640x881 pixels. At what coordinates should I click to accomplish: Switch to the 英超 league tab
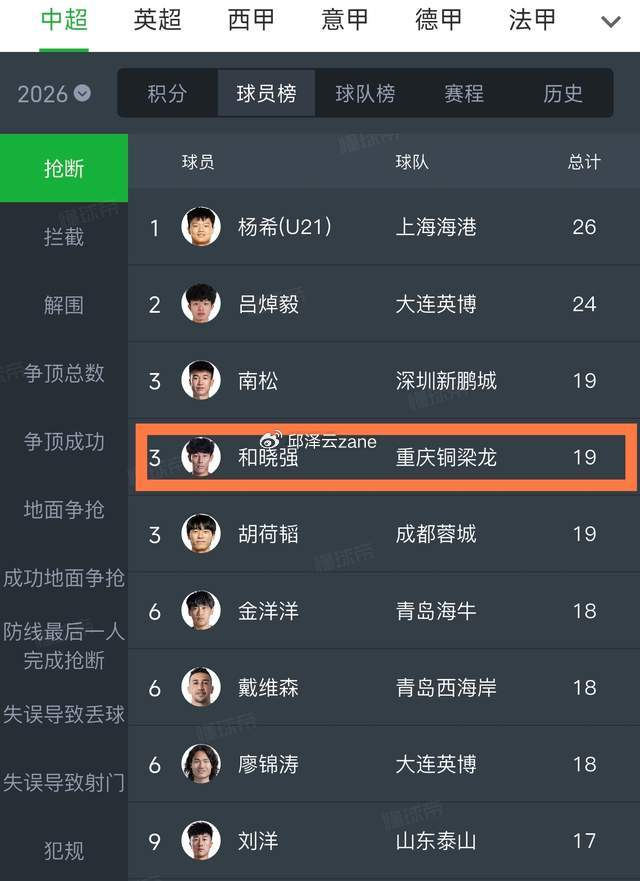[157, 20]
